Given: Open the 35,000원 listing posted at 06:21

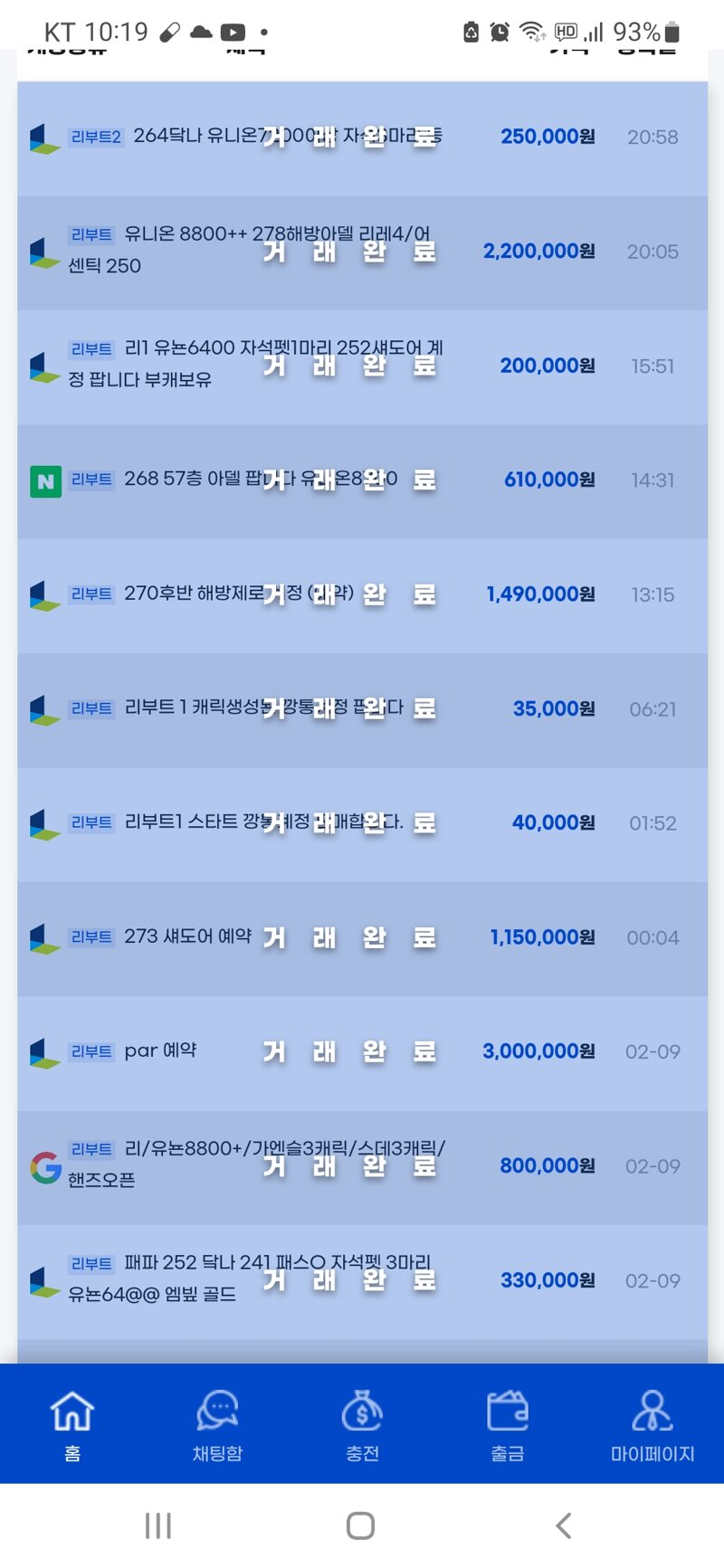Looking at the screenshot, I should point(362,710).
